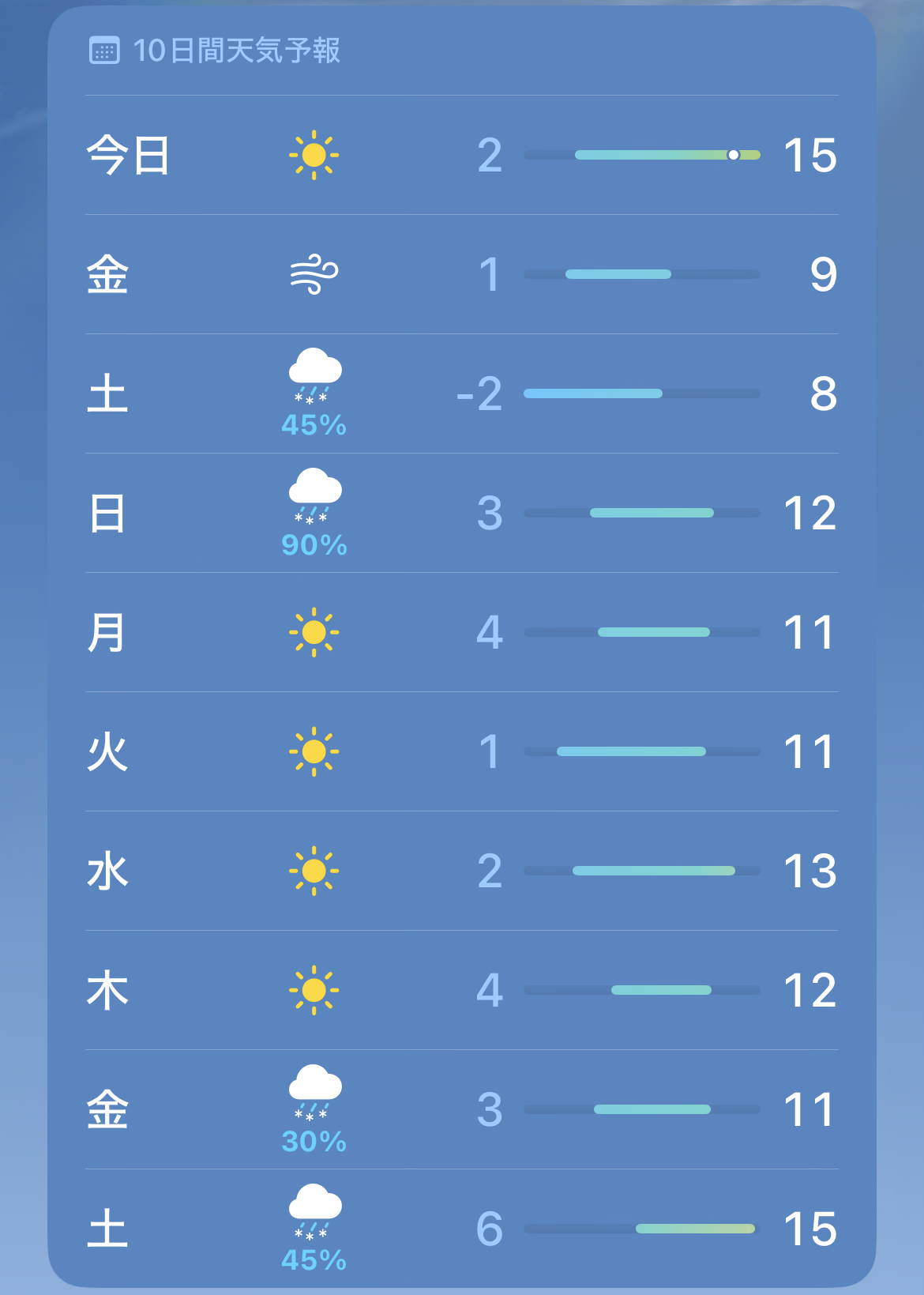Open the windy 金 row with high 9
924x1295 pixels.
coord(461,274)
